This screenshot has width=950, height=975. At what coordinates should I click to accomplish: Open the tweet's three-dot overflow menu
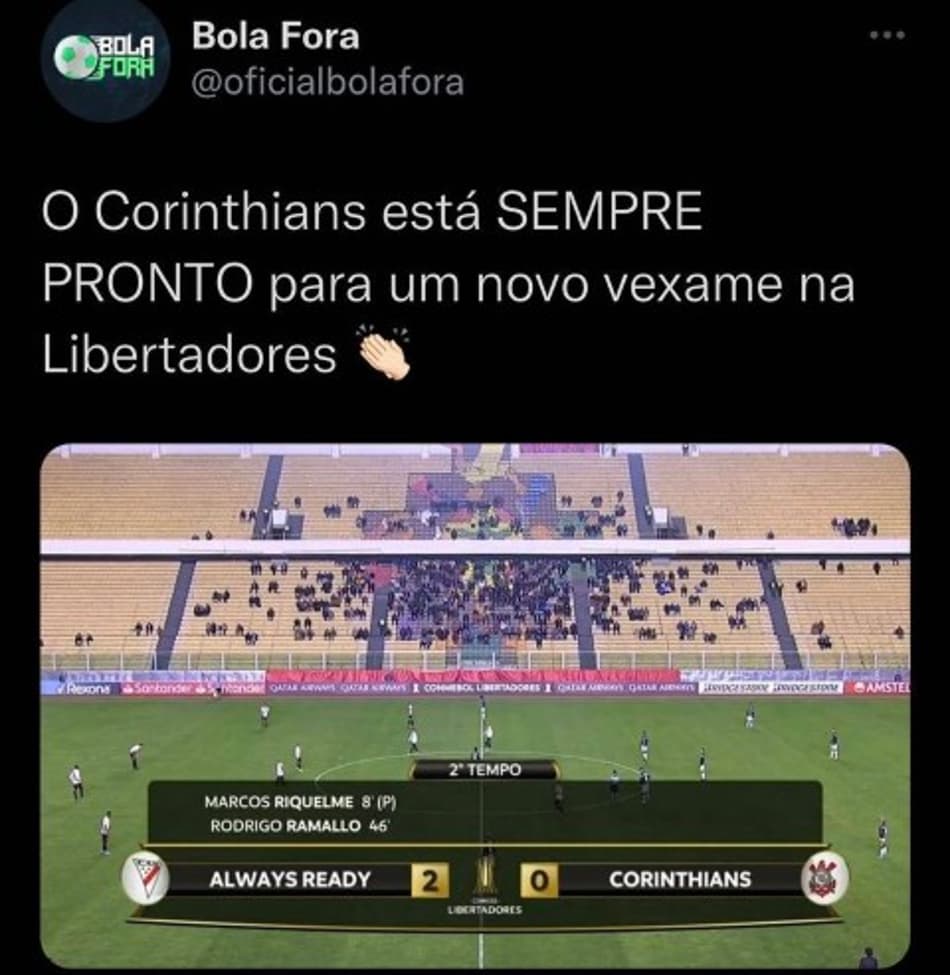[x=887, y=35]
